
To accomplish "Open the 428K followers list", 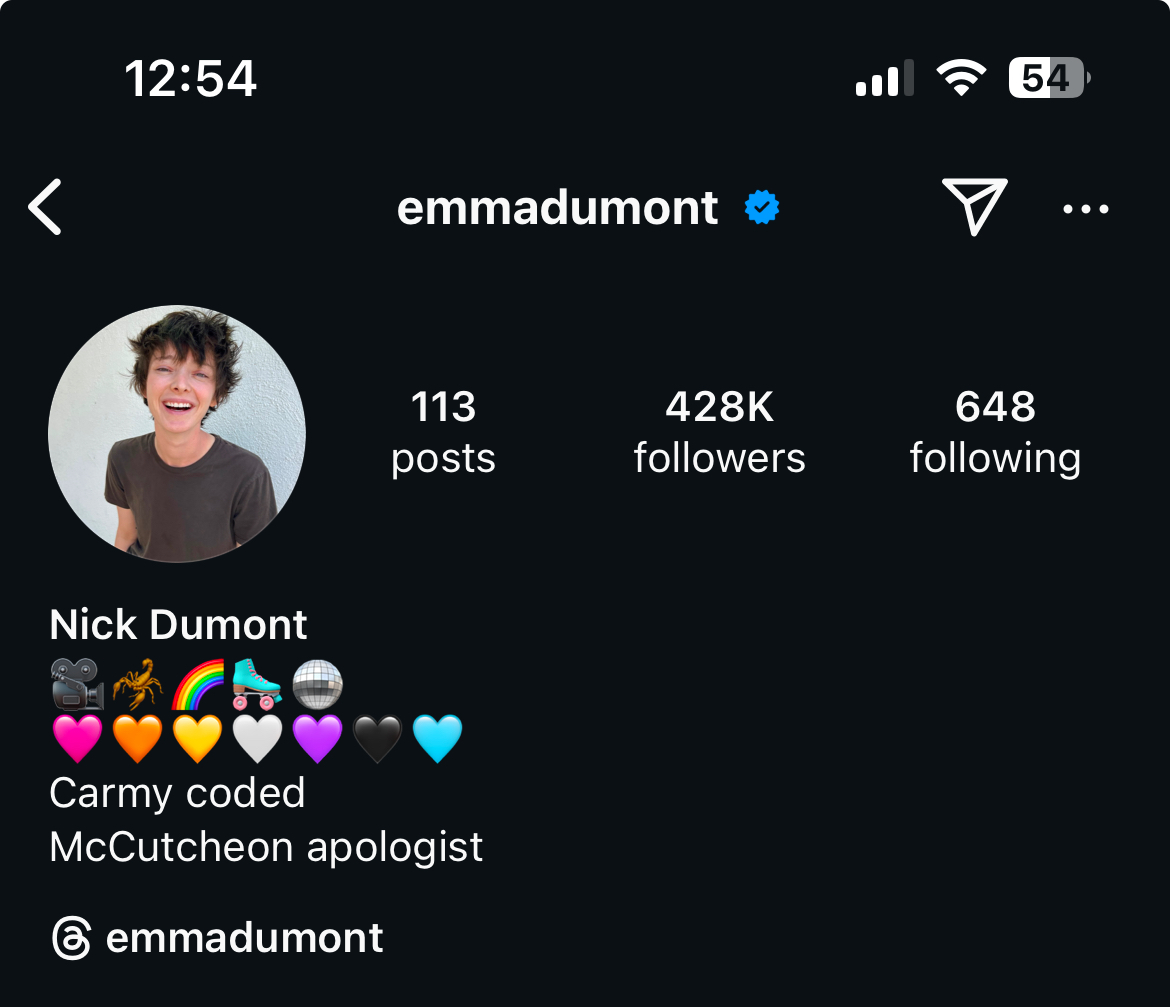I will click(x=719, y=432).
